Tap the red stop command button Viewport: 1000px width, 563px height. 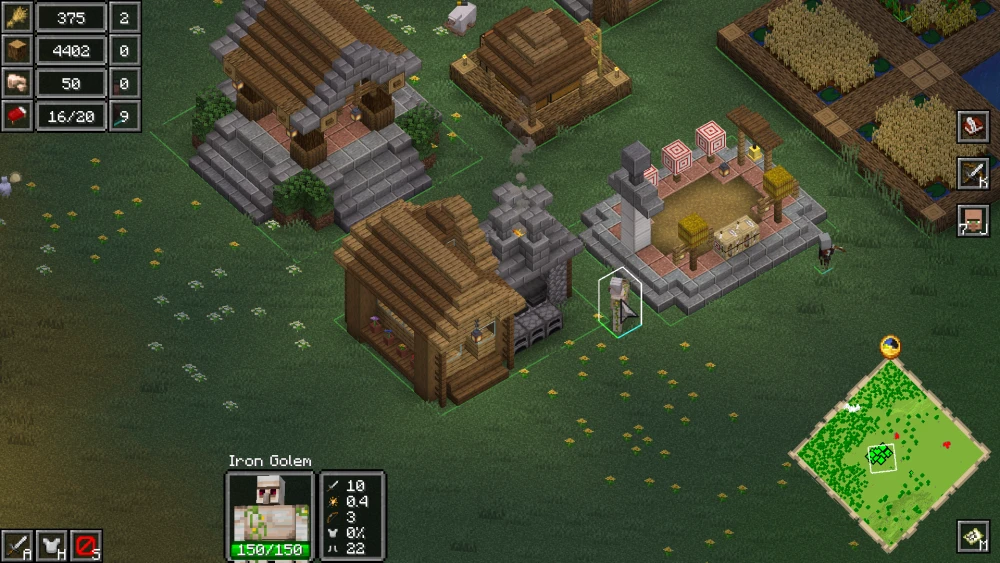click(x=86, y=545)
